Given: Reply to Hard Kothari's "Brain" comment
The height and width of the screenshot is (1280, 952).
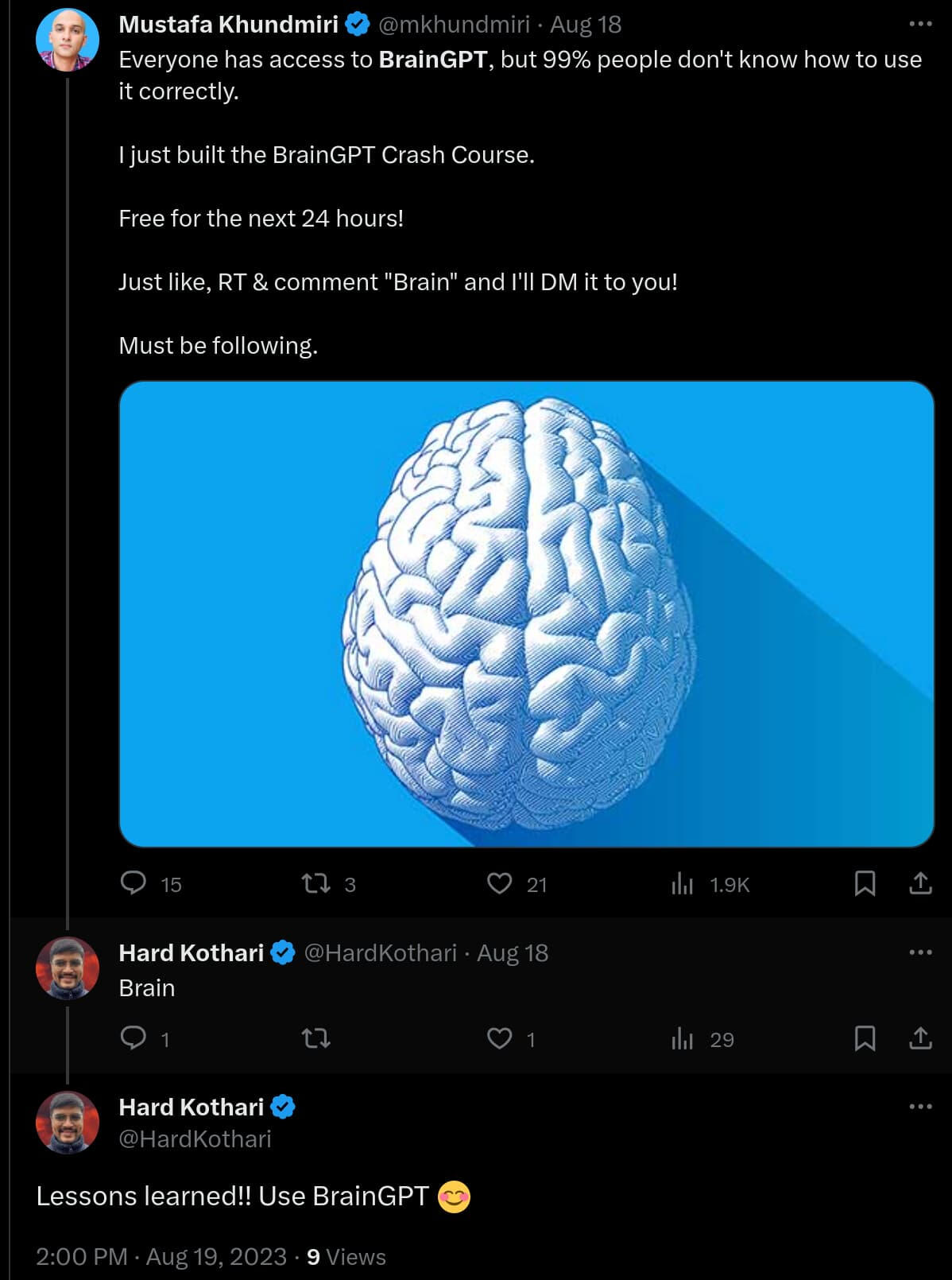Looking at the screenshot, I should point(134,1038).
